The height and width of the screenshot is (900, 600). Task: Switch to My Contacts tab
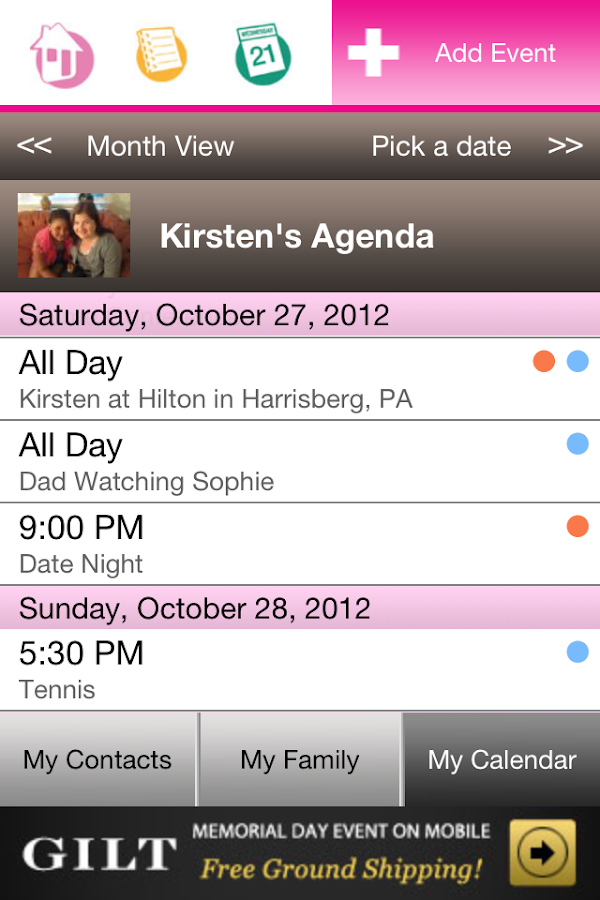click(98, 760)
